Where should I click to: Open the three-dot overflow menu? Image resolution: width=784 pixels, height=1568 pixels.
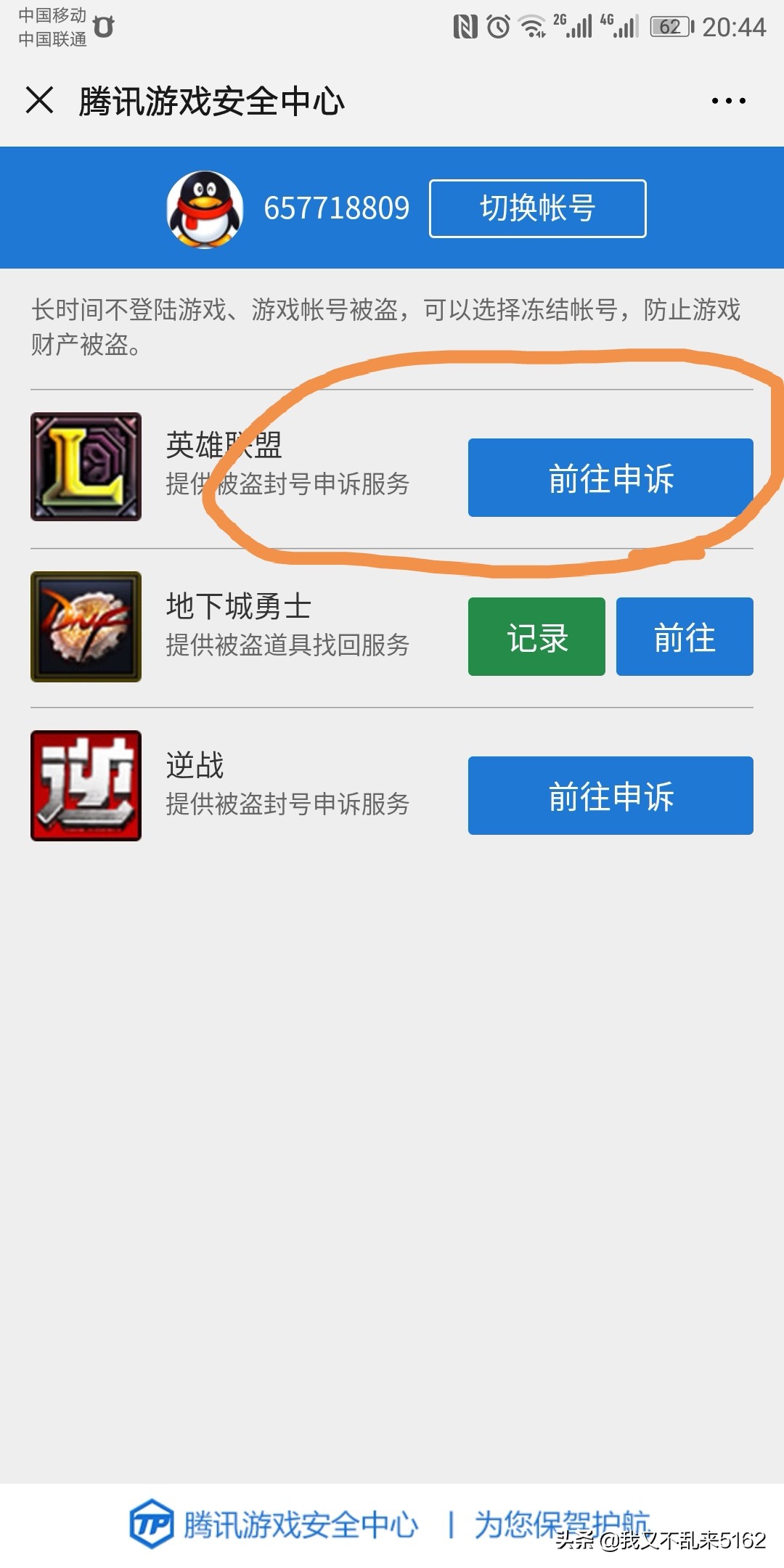coord(728,101)
